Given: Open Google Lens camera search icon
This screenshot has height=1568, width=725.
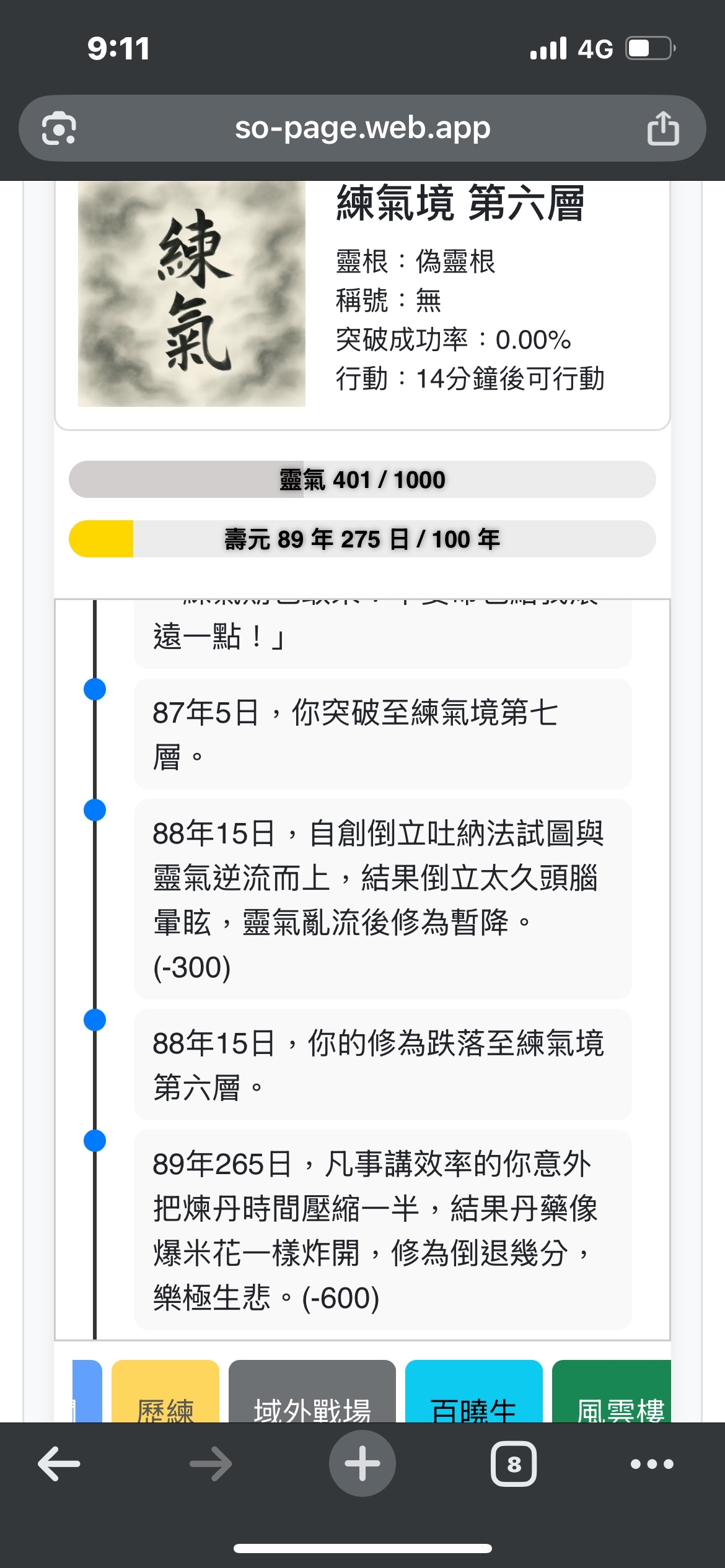Looking at the screenshot, I should (x=58, y=129).
